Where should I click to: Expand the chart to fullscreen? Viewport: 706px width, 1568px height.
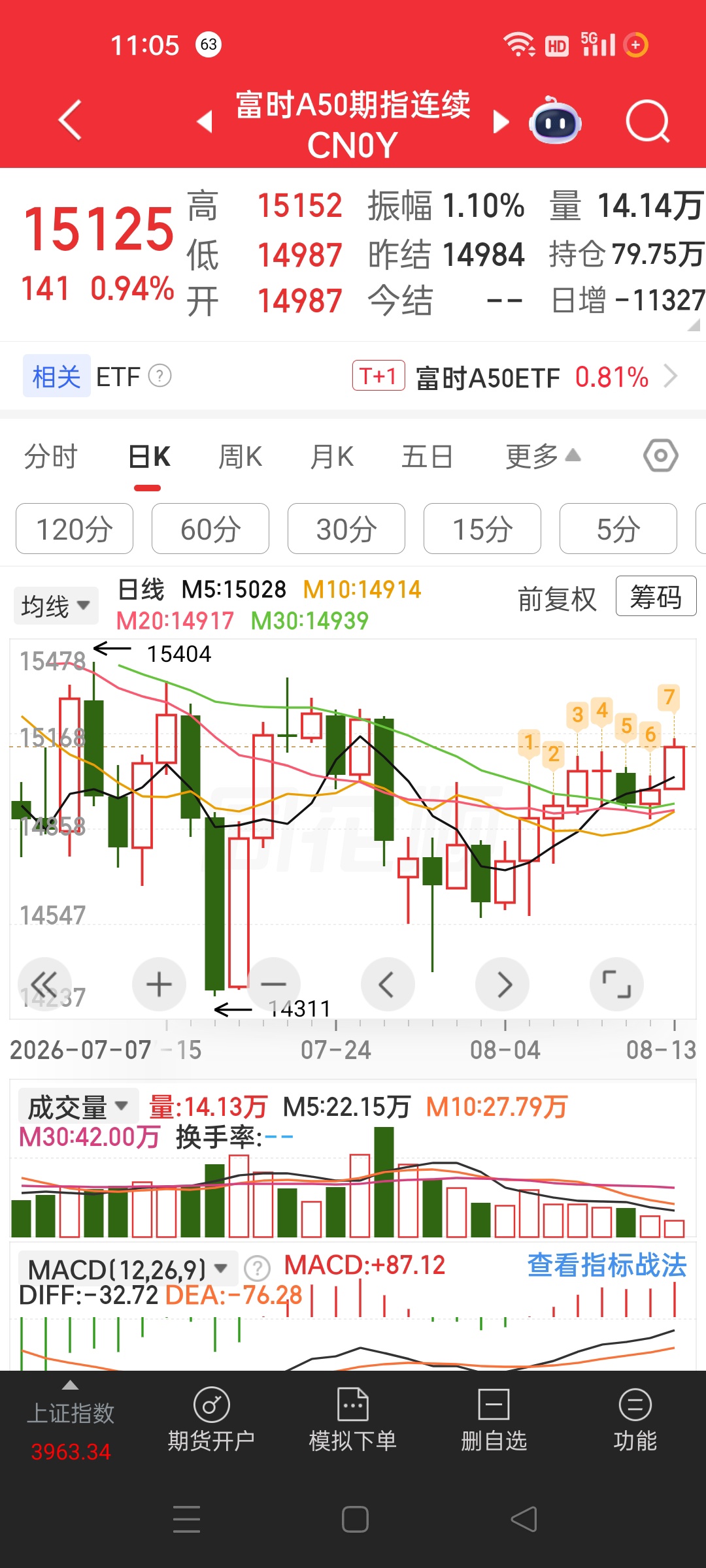[x=616, y=985]
